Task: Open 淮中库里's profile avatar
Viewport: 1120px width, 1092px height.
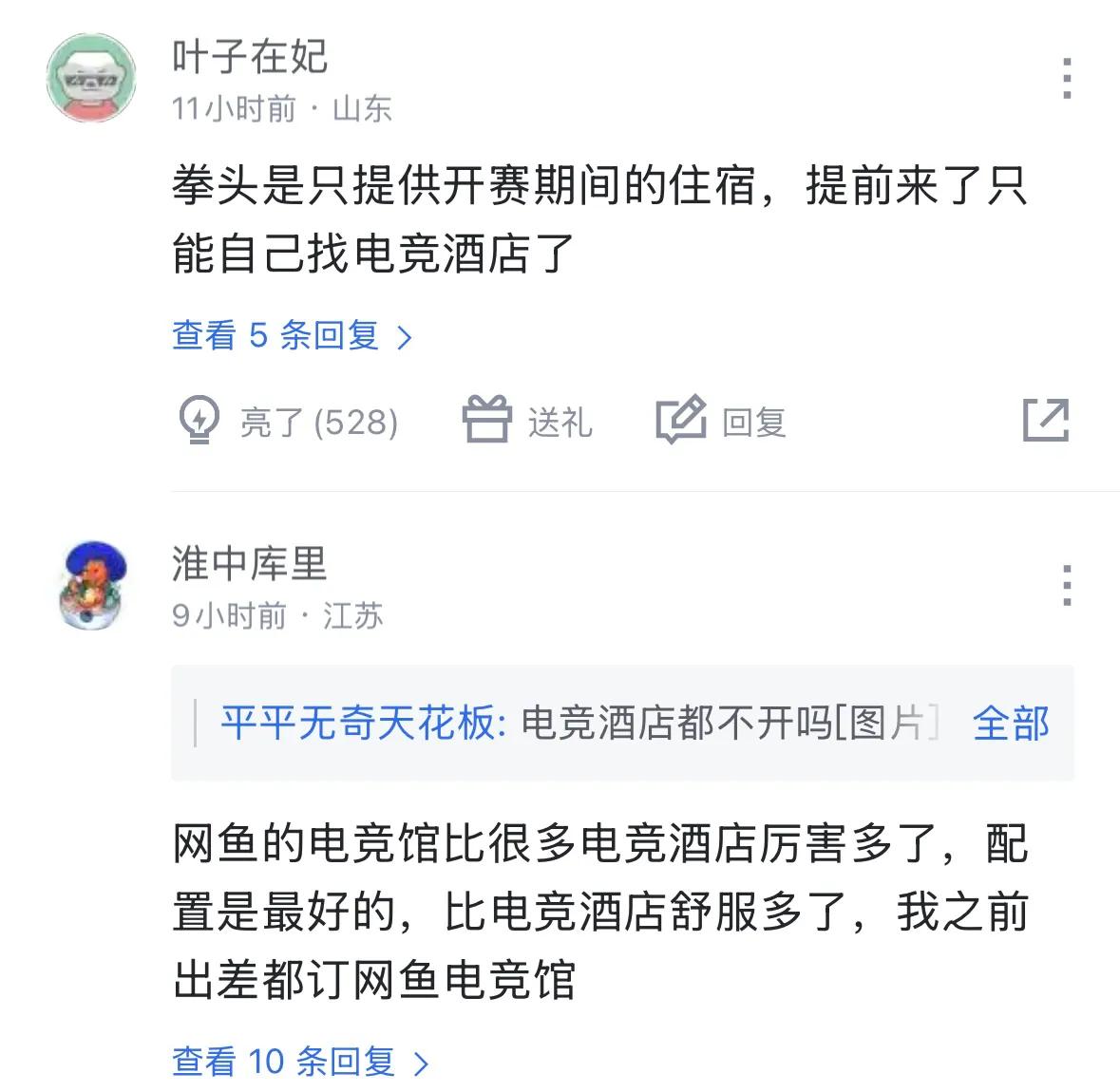Action: pos(91,585)
